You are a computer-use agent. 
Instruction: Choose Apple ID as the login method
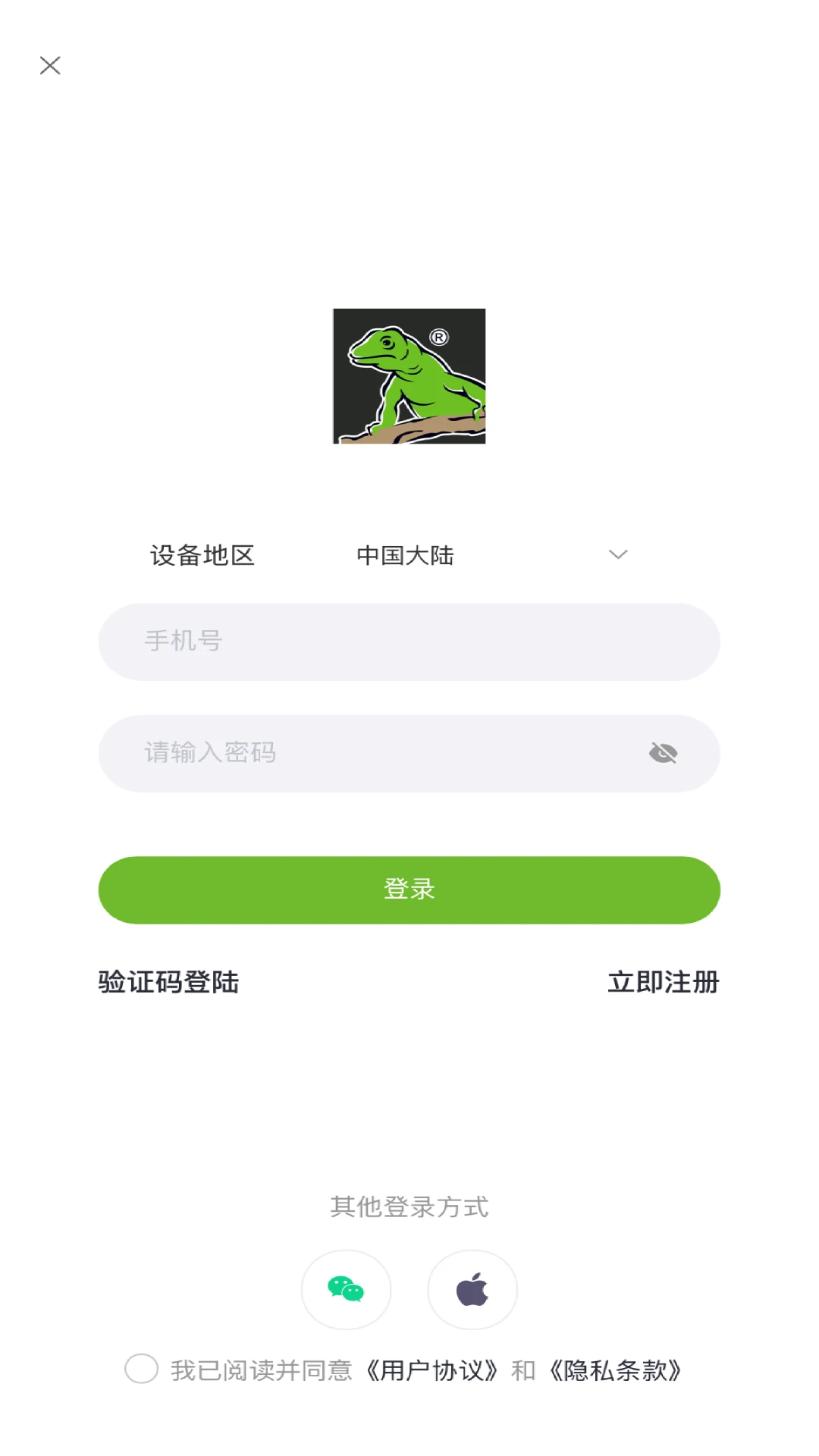pyautogui.click(x=472, y=1289)
